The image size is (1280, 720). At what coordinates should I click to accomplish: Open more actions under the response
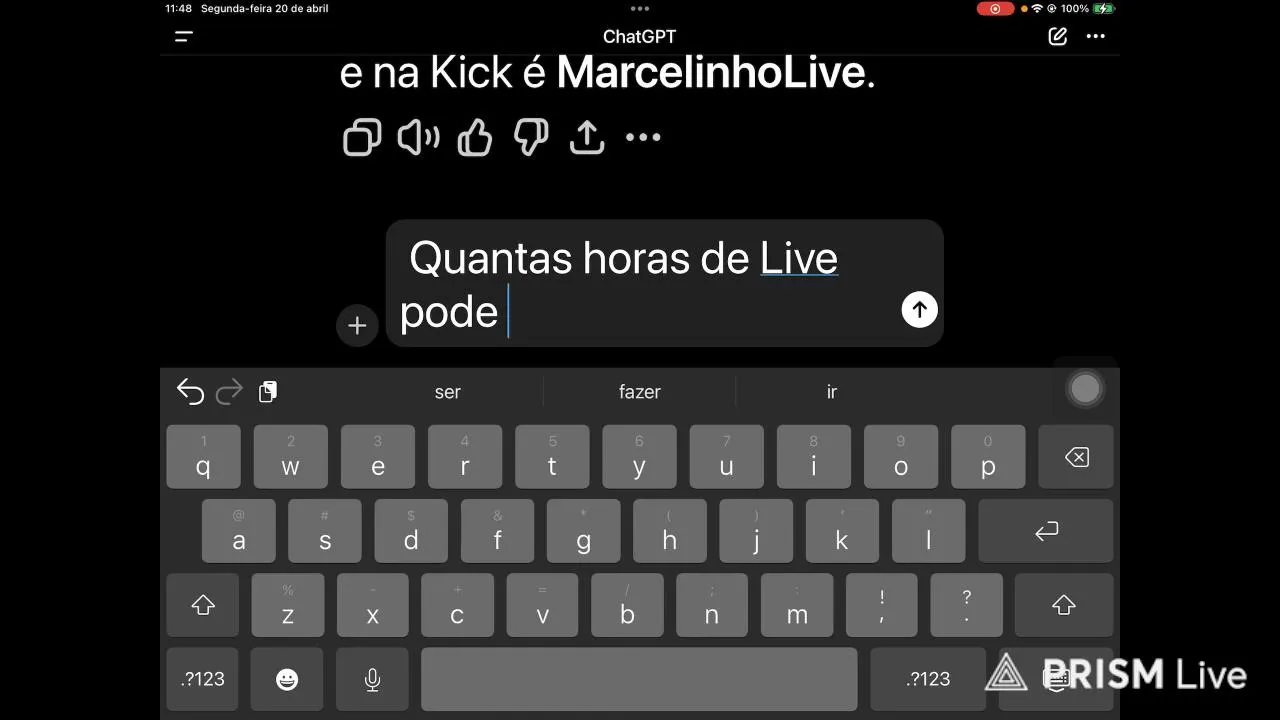pos(643,138)
